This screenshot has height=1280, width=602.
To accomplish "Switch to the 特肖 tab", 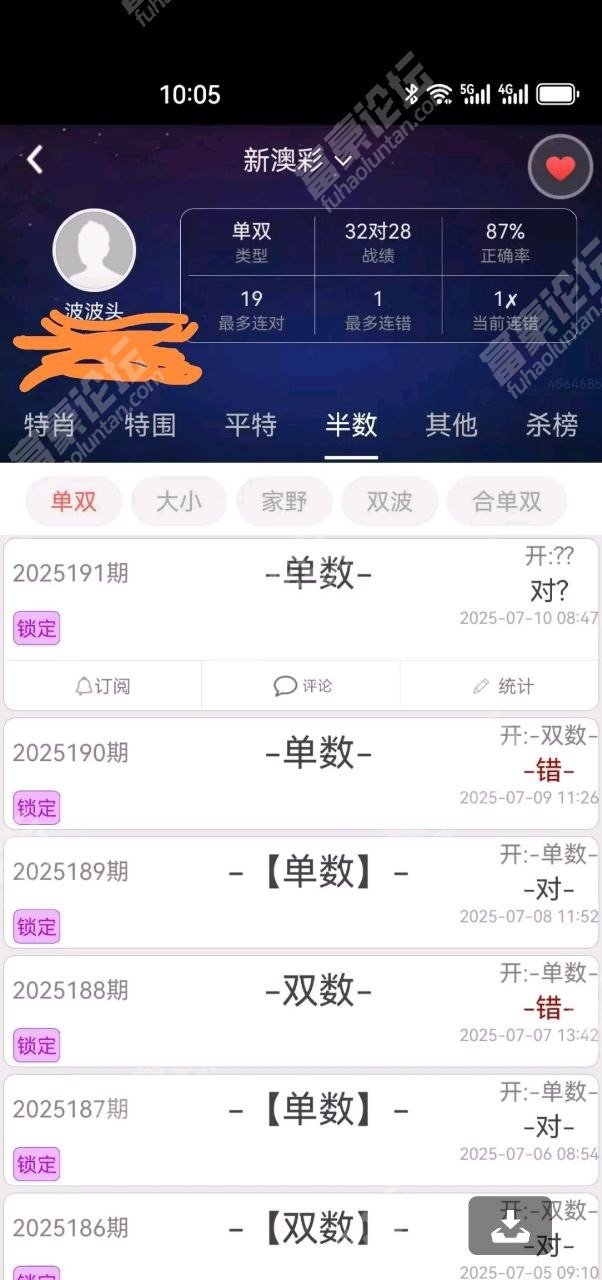I will click(x=50, y=425).
